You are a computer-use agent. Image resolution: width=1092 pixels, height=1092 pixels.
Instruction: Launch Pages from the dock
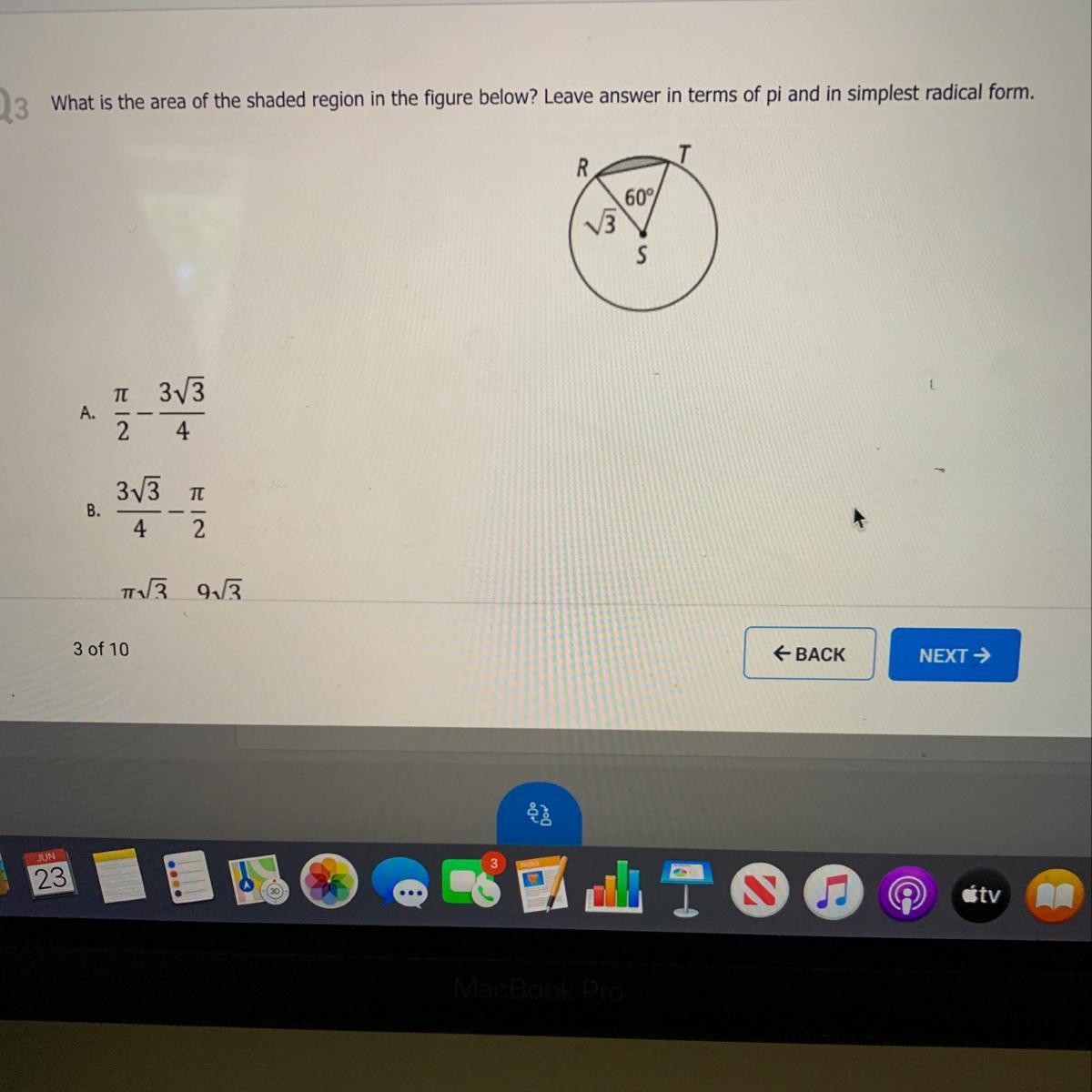tap(543, 885)
